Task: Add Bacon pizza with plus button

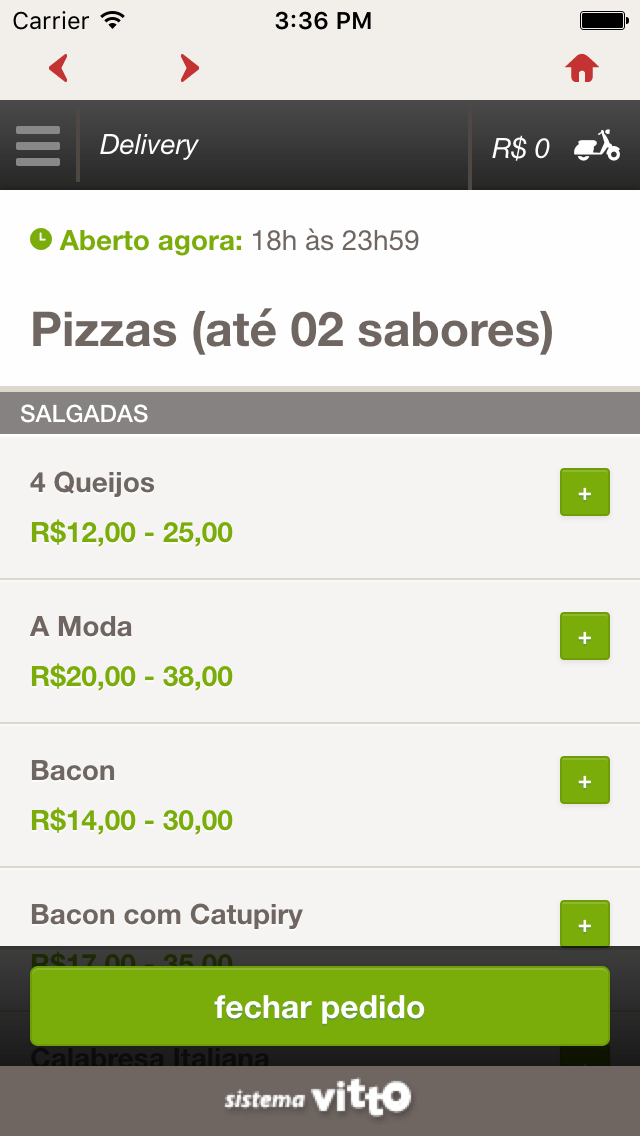Action: click(x=584, y=780)
